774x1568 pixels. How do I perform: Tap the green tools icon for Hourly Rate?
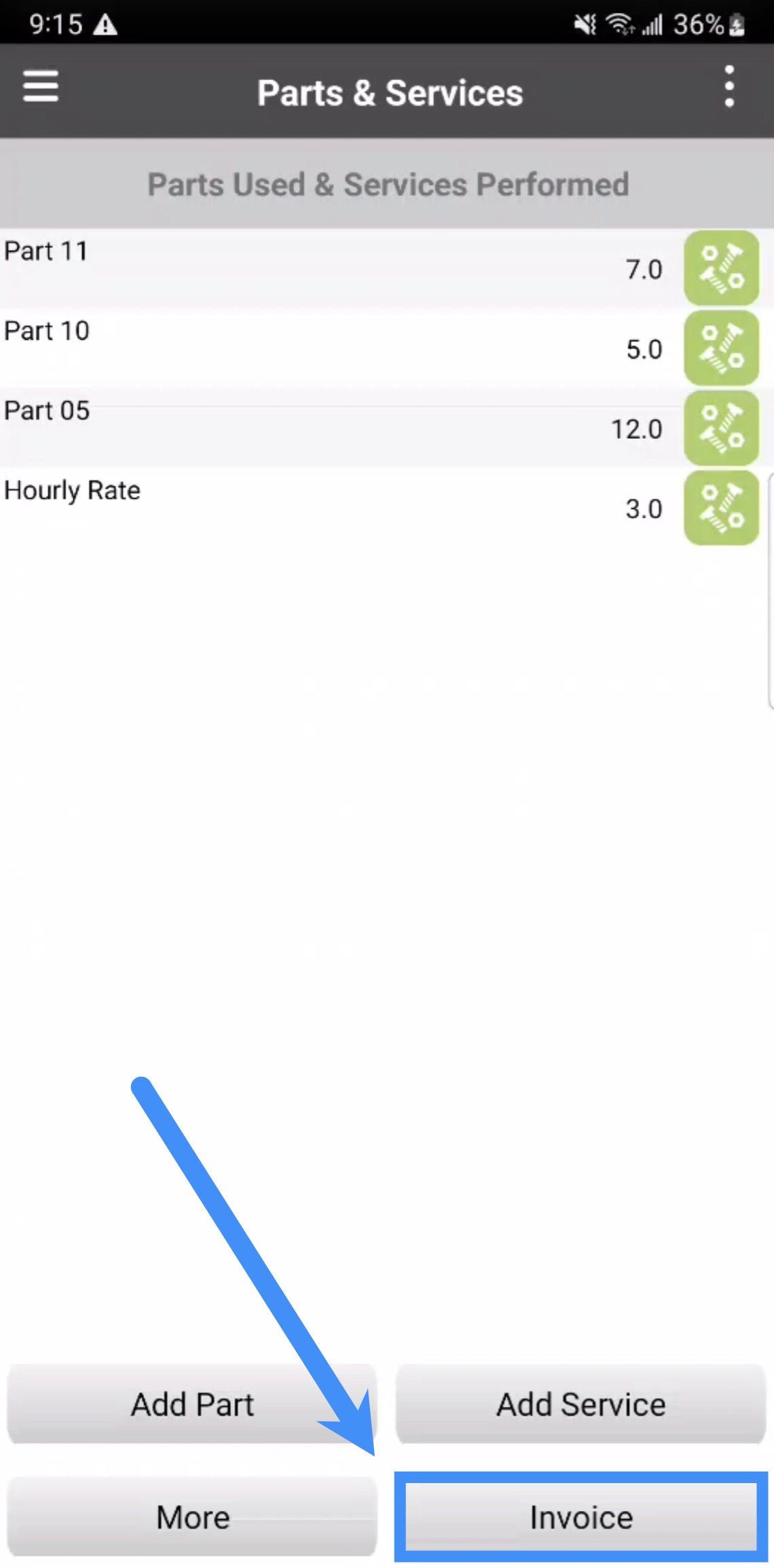pyautogui.click(x=721, y=508)
